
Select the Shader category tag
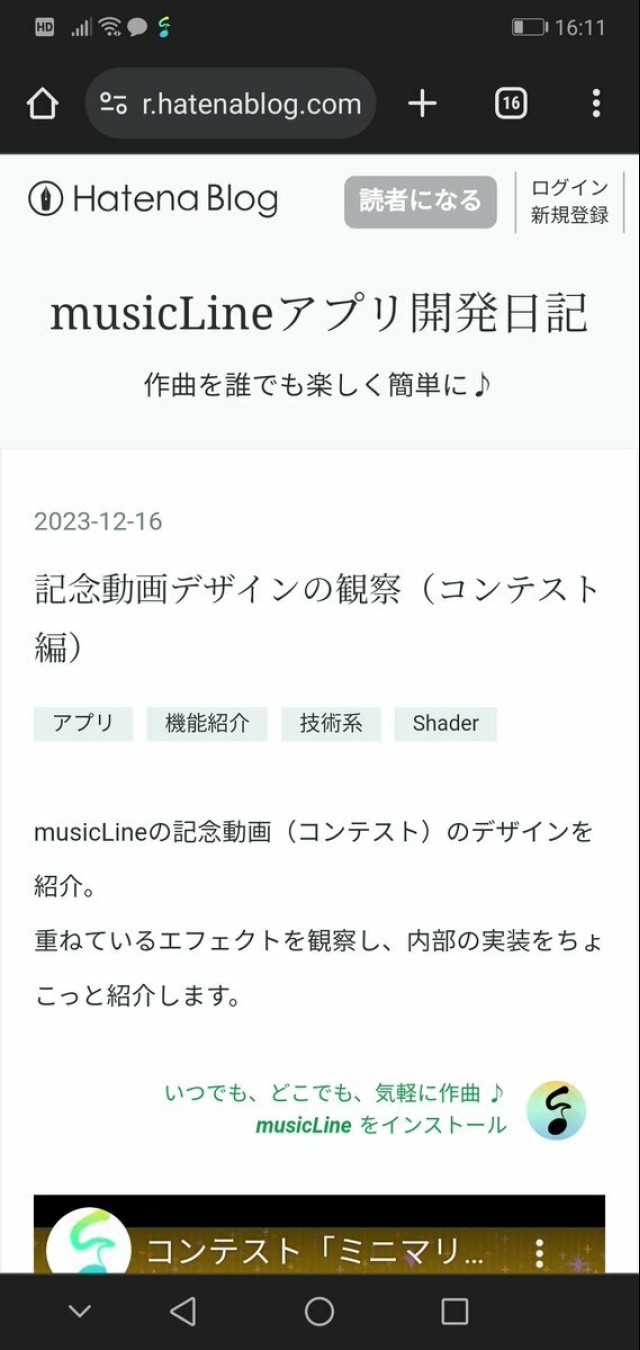tap(445, 723)
